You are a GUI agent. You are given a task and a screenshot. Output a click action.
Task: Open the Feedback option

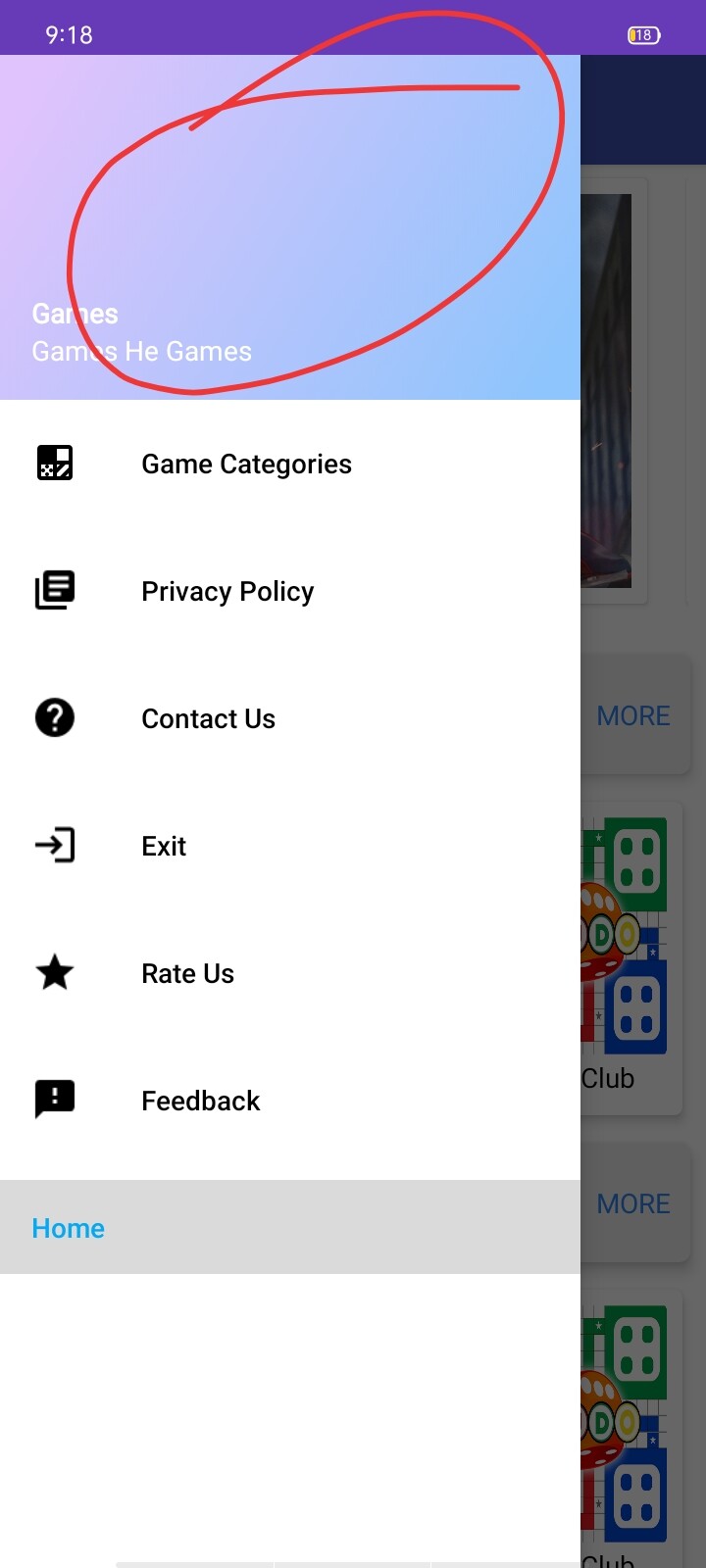200,1101
